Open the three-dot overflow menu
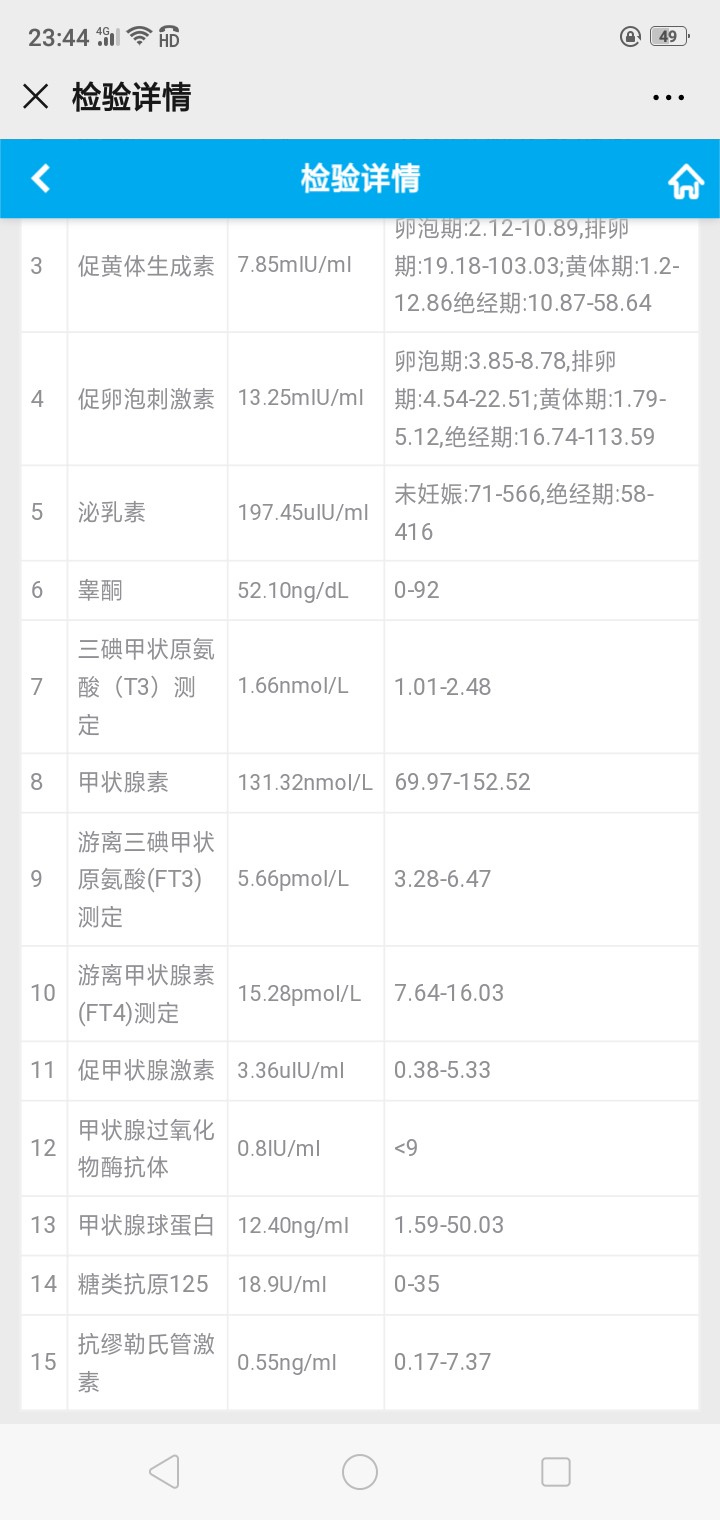 pos(668,97)
